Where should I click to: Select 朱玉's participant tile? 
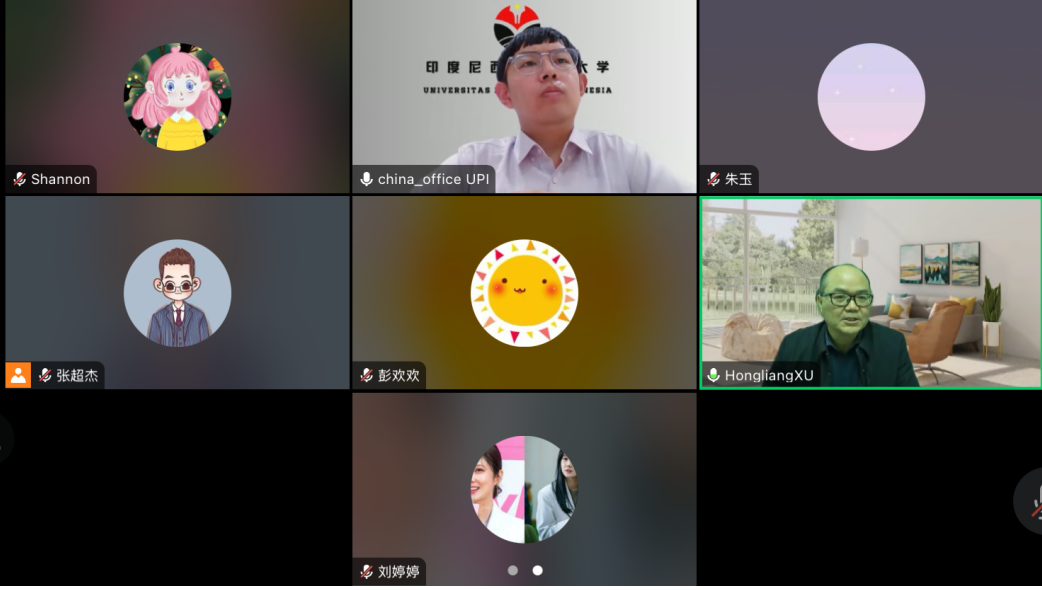pyautogui.click(x=870, y=96)
